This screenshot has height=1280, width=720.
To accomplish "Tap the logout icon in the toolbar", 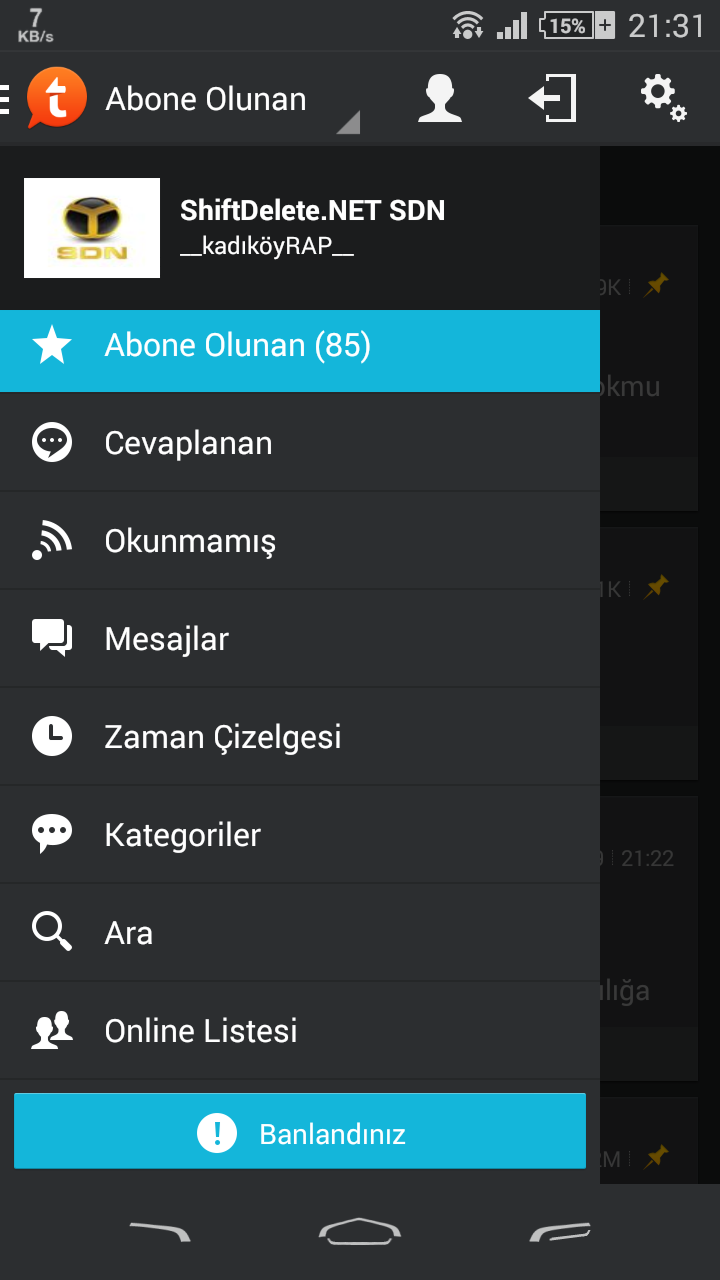I will click(x=553, y=99).
